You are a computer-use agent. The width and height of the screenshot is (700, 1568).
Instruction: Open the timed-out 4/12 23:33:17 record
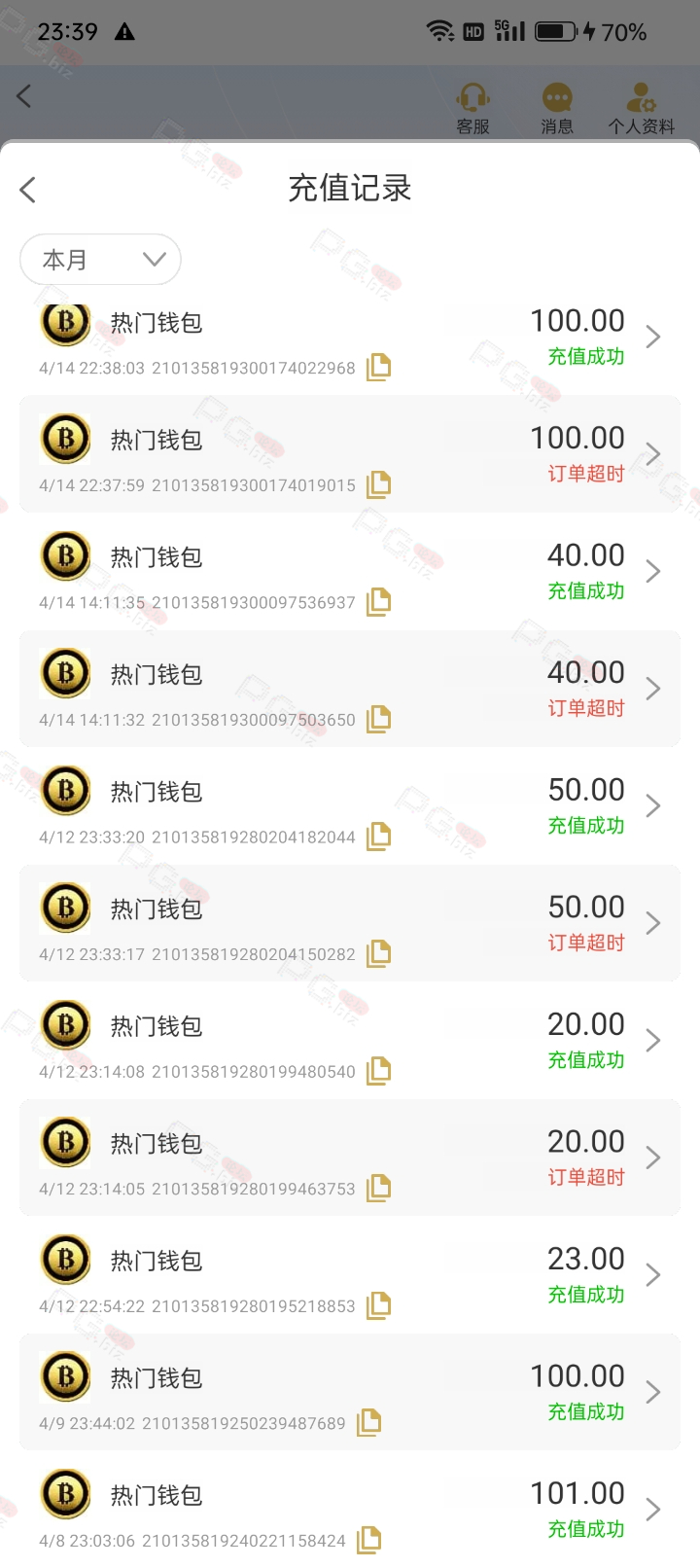pyautogui.click(x=350, y=923)
